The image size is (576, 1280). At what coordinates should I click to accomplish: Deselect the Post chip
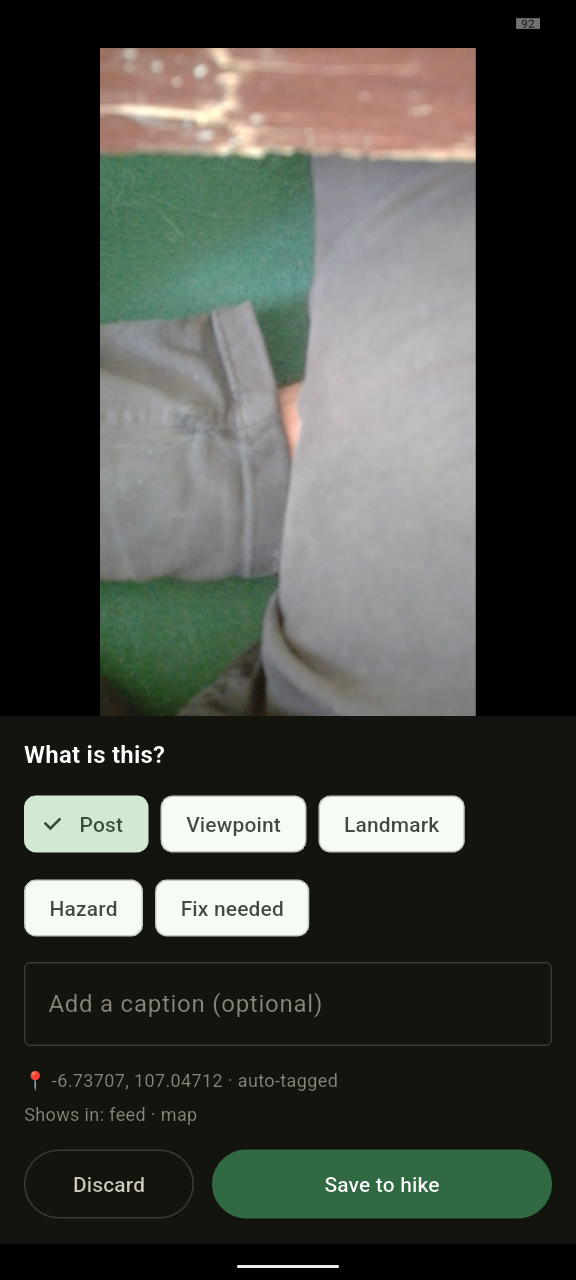pyautogui.click(x=86, y=824)
